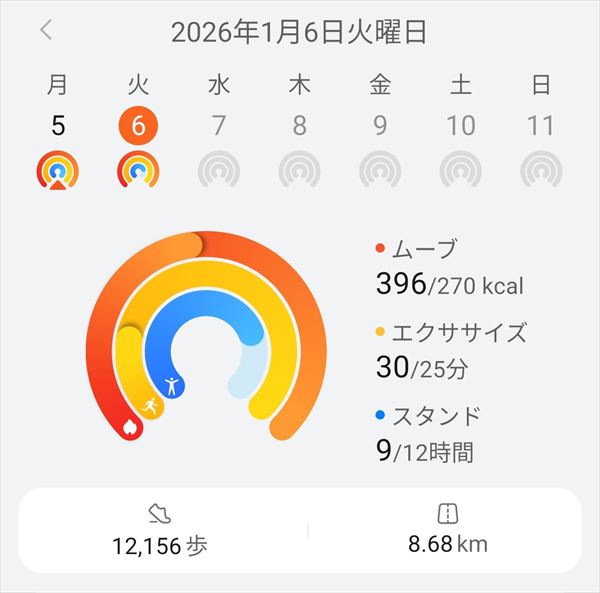The width and height of the screenshot is (600, 593).
Task: Open the ムーブ 396/270 kcal details
Action: coord(449,270)
